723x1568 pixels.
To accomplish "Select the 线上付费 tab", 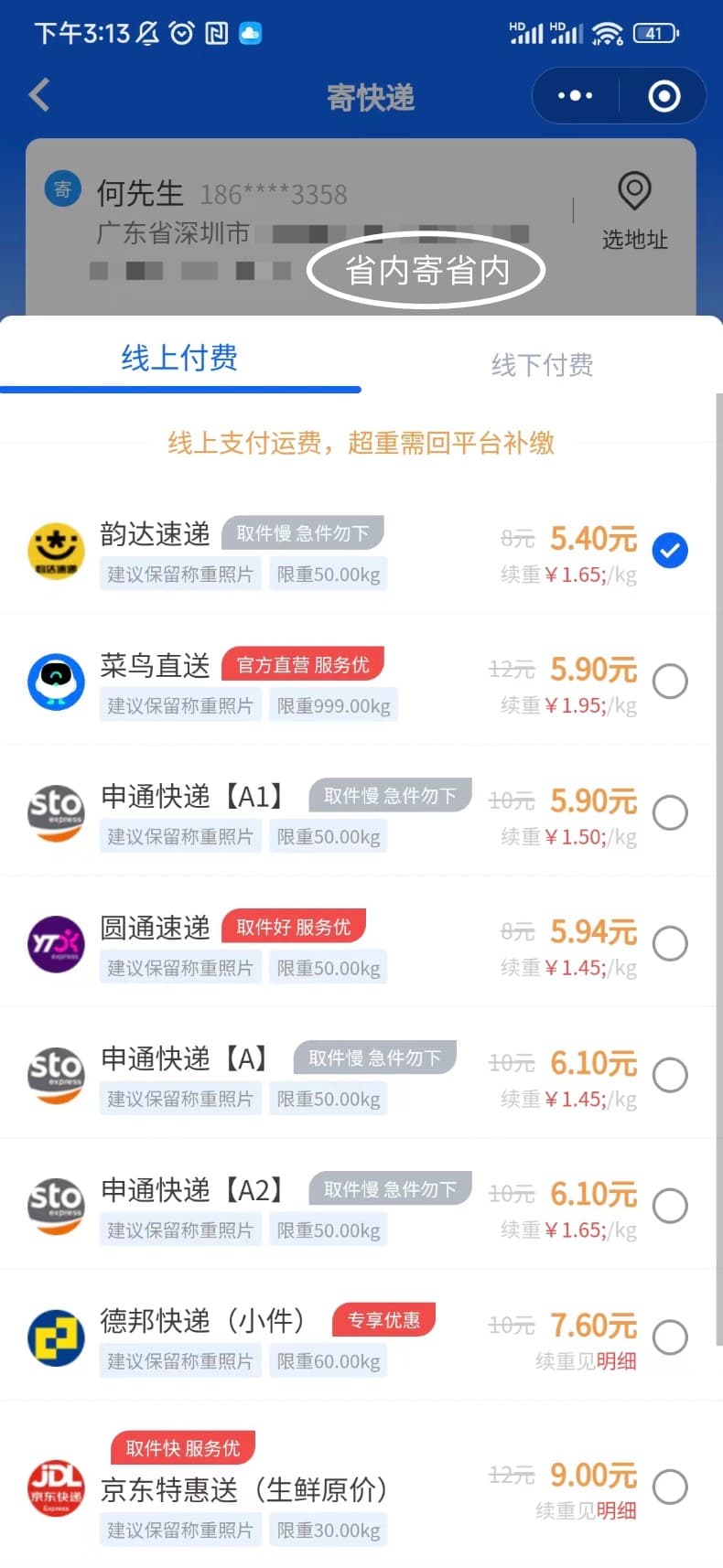I will tap(179, 358).
